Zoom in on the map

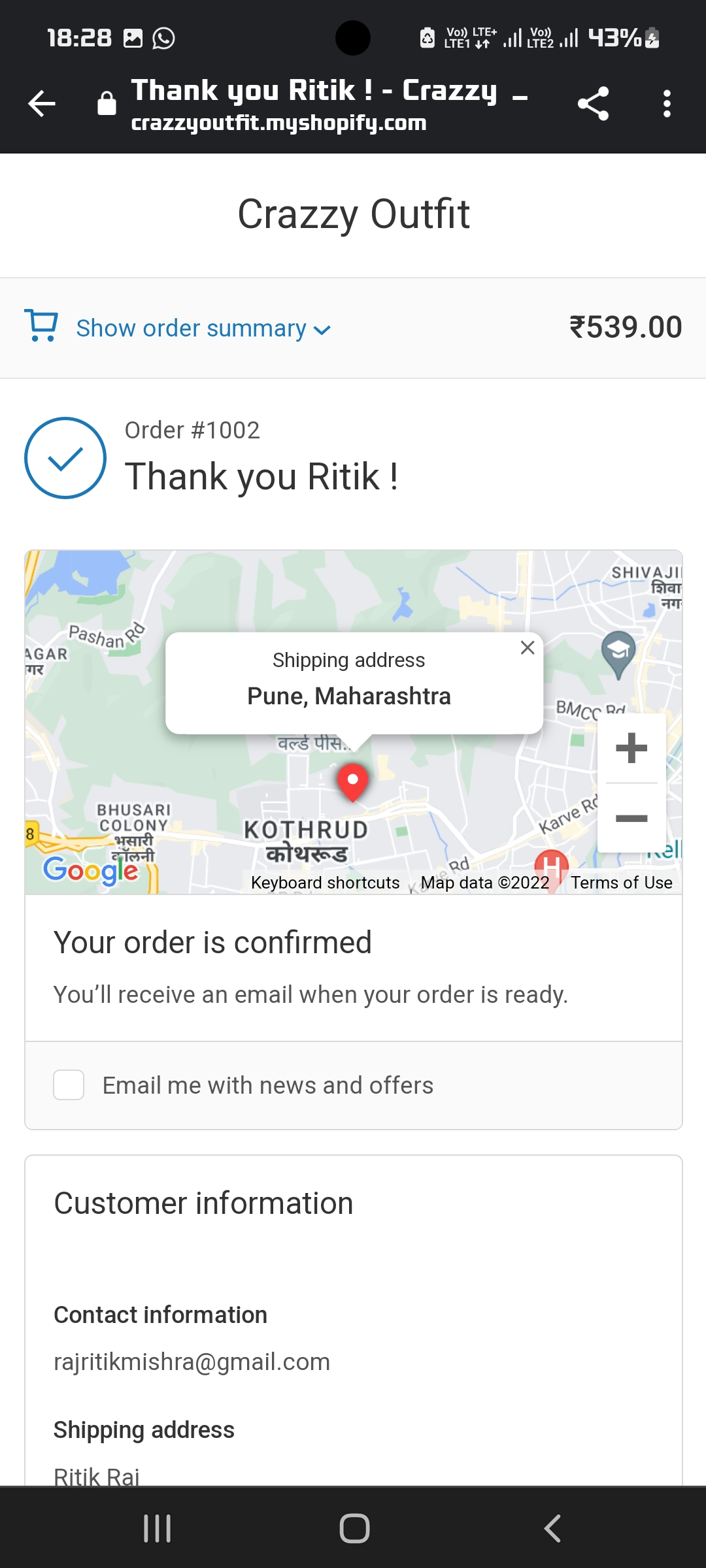(631, 748)
